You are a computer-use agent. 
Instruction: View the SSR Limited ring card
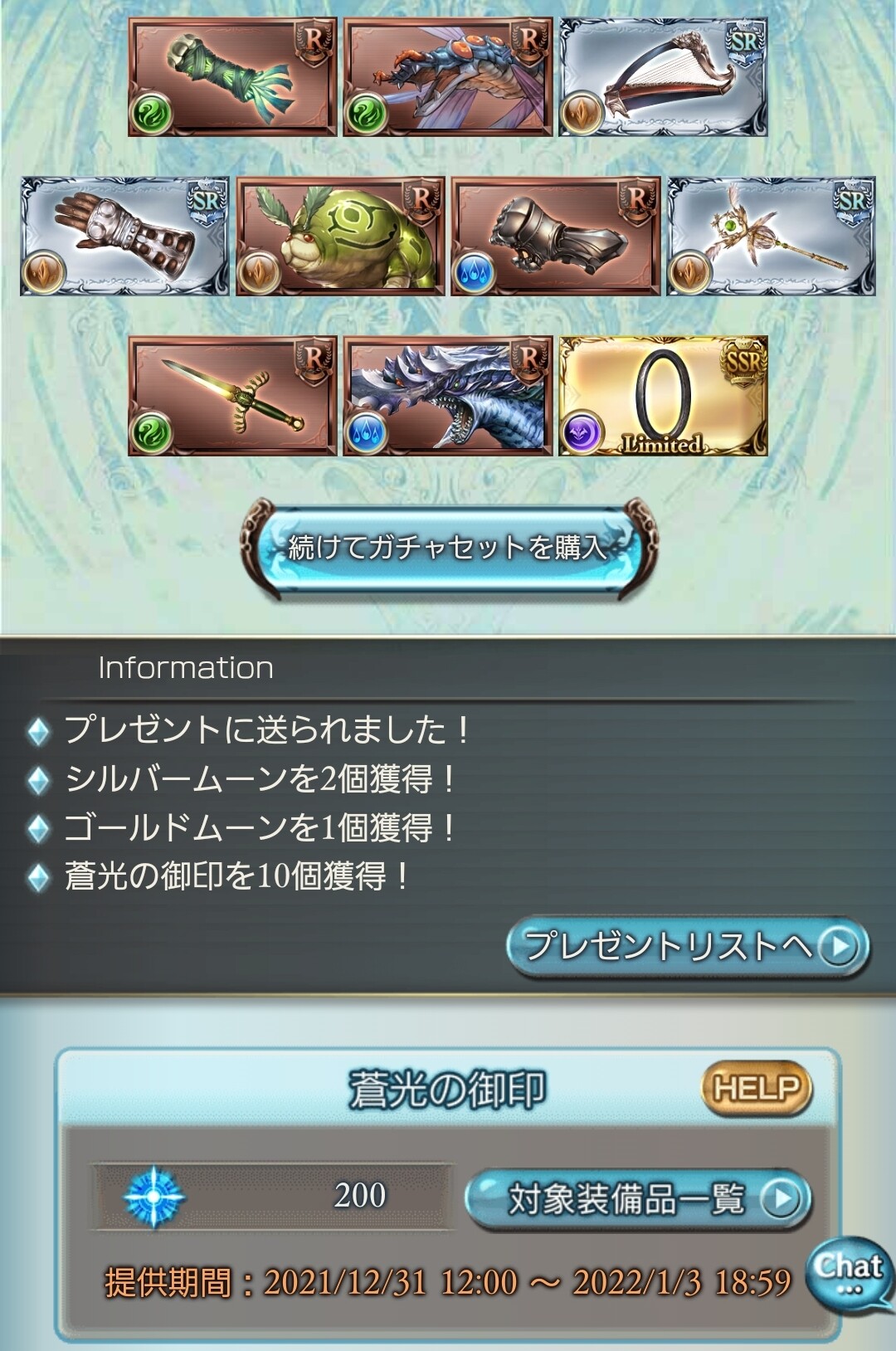coord(663,396)
